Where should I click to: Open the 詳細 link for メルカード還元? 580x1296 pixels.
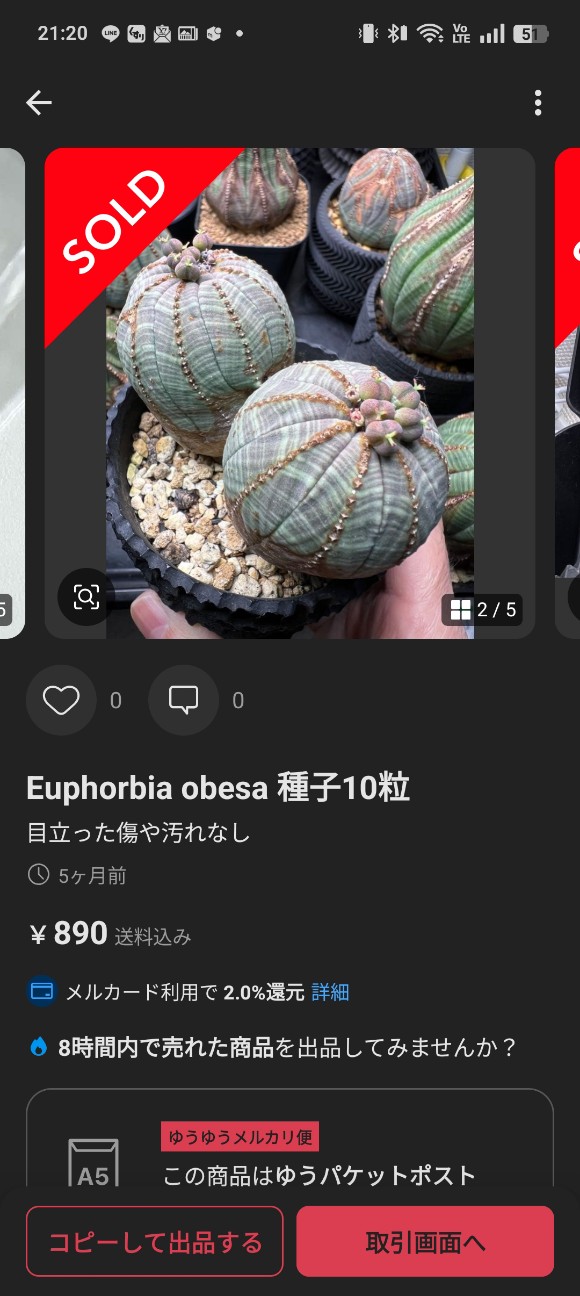(330, 992)
